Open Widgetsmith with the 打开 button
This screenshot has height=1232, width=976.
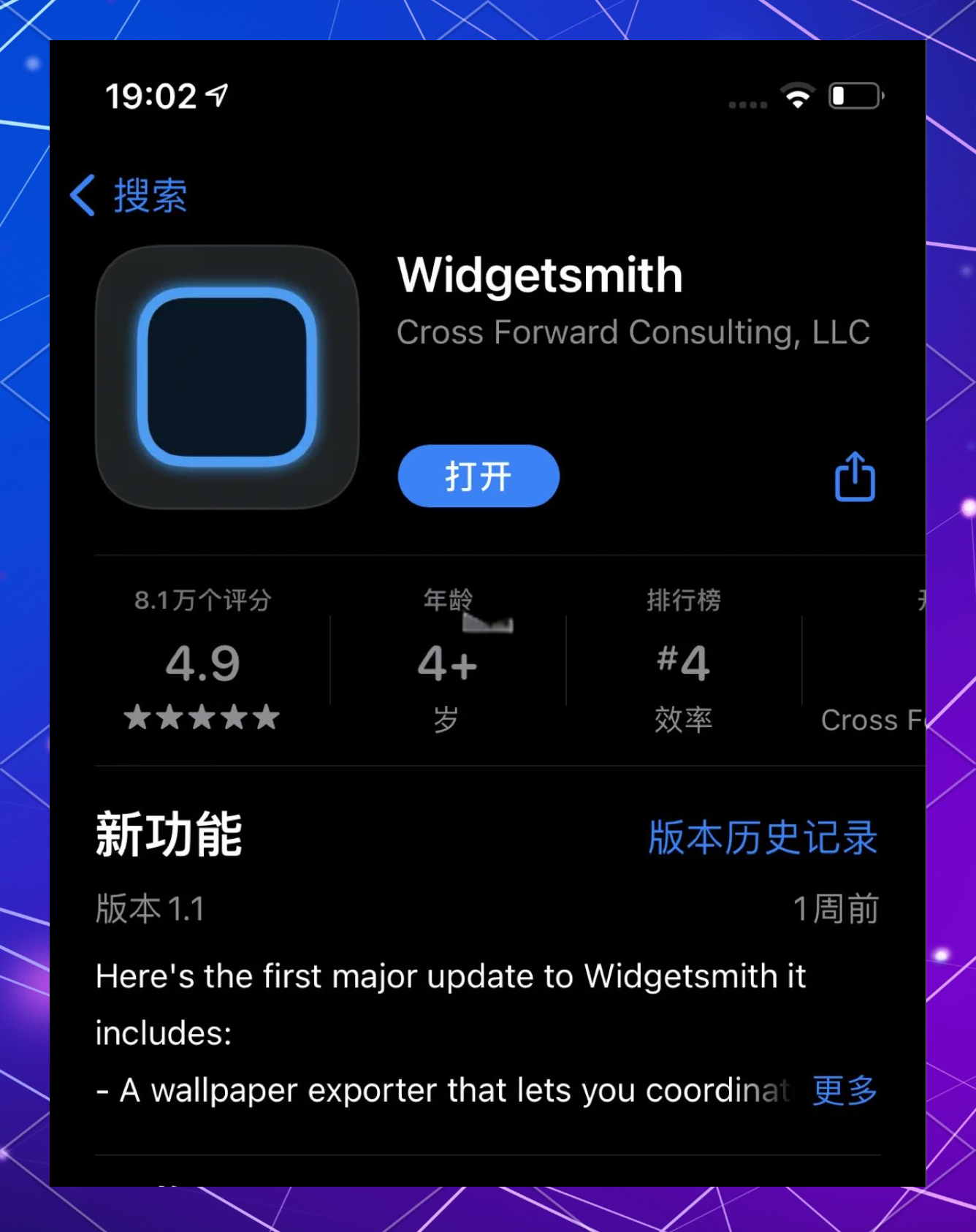479,476
